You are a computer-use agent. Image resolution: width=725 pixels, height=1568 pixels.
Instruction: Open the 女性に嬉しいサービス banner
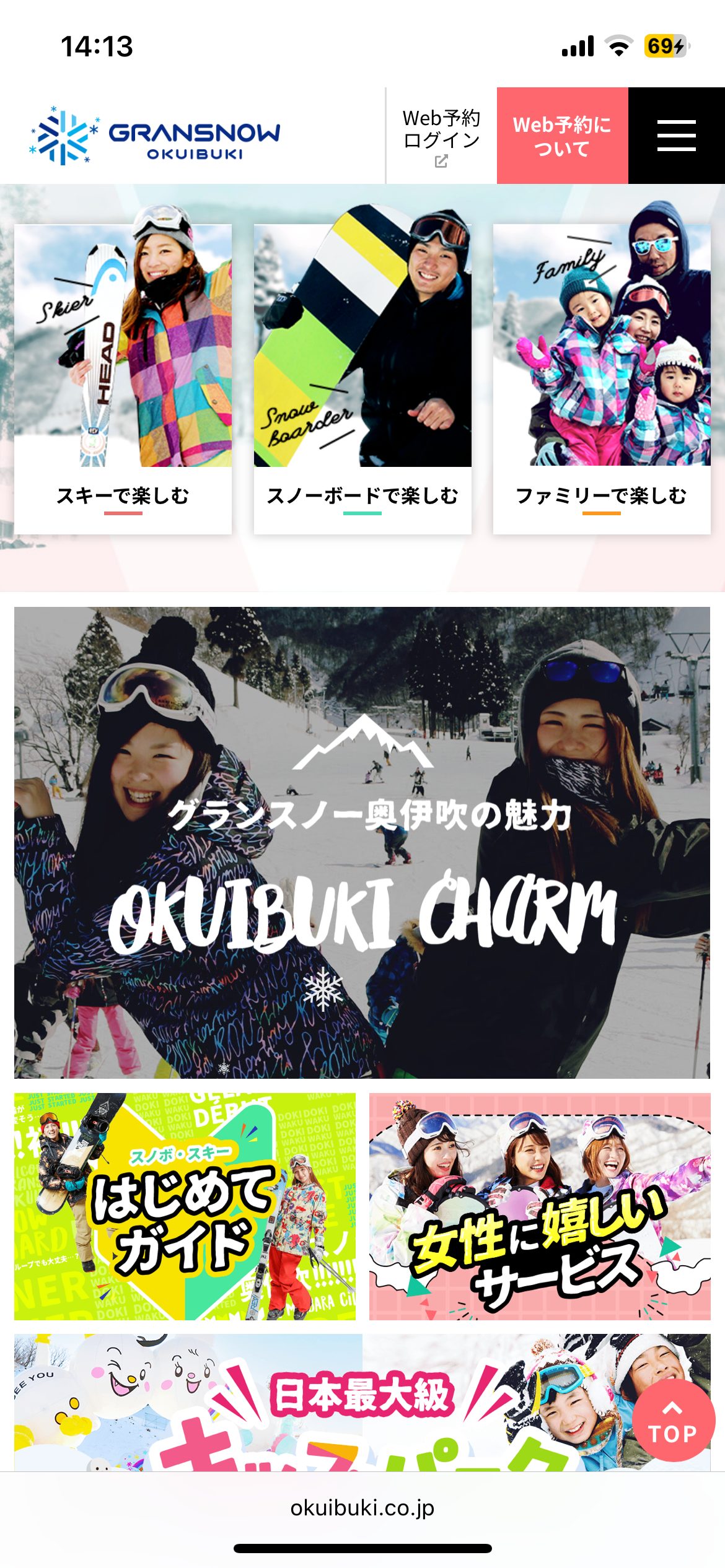coord(540,1206)
